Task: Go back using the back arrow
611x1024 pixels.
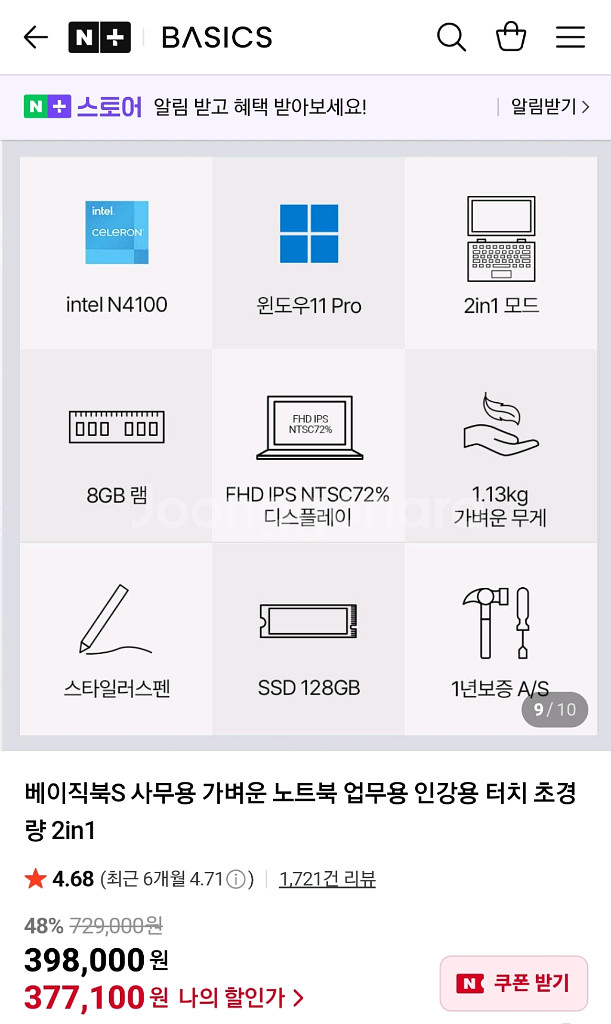Action: pyautogui.click(x=36, y=38)
